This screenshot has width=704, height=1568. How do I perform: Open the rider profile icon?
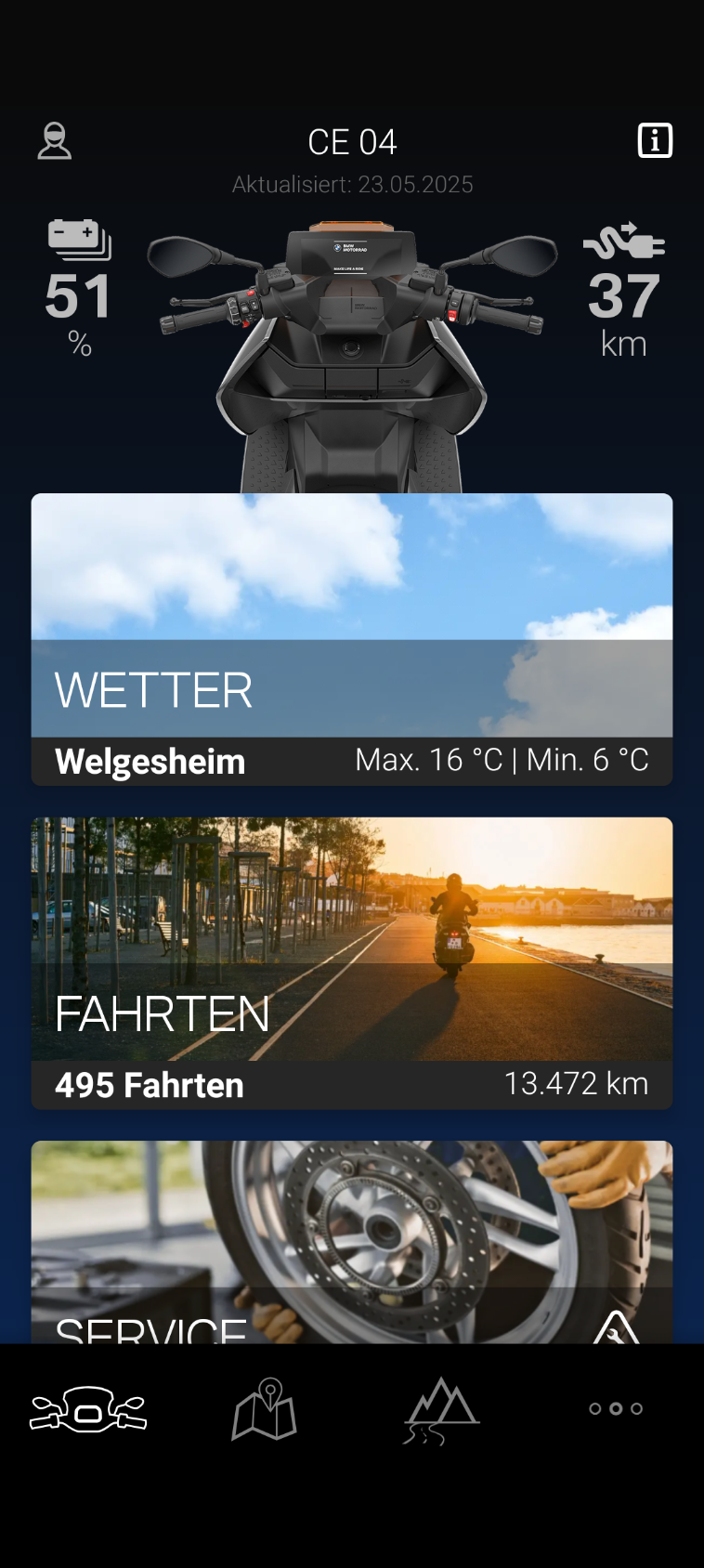tap(55, 141)
